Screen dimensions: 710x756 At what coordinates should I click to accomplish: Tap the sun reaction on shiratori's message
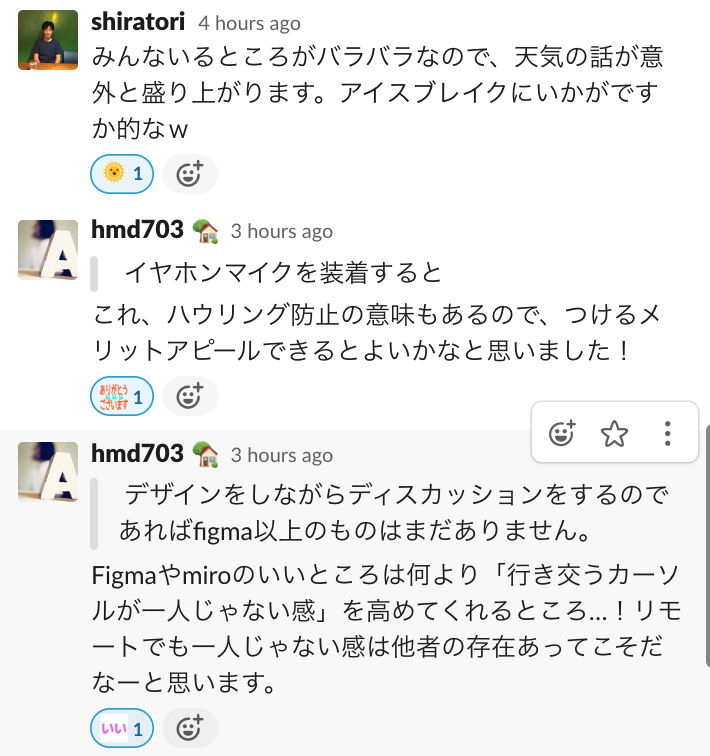pos(122,174)
